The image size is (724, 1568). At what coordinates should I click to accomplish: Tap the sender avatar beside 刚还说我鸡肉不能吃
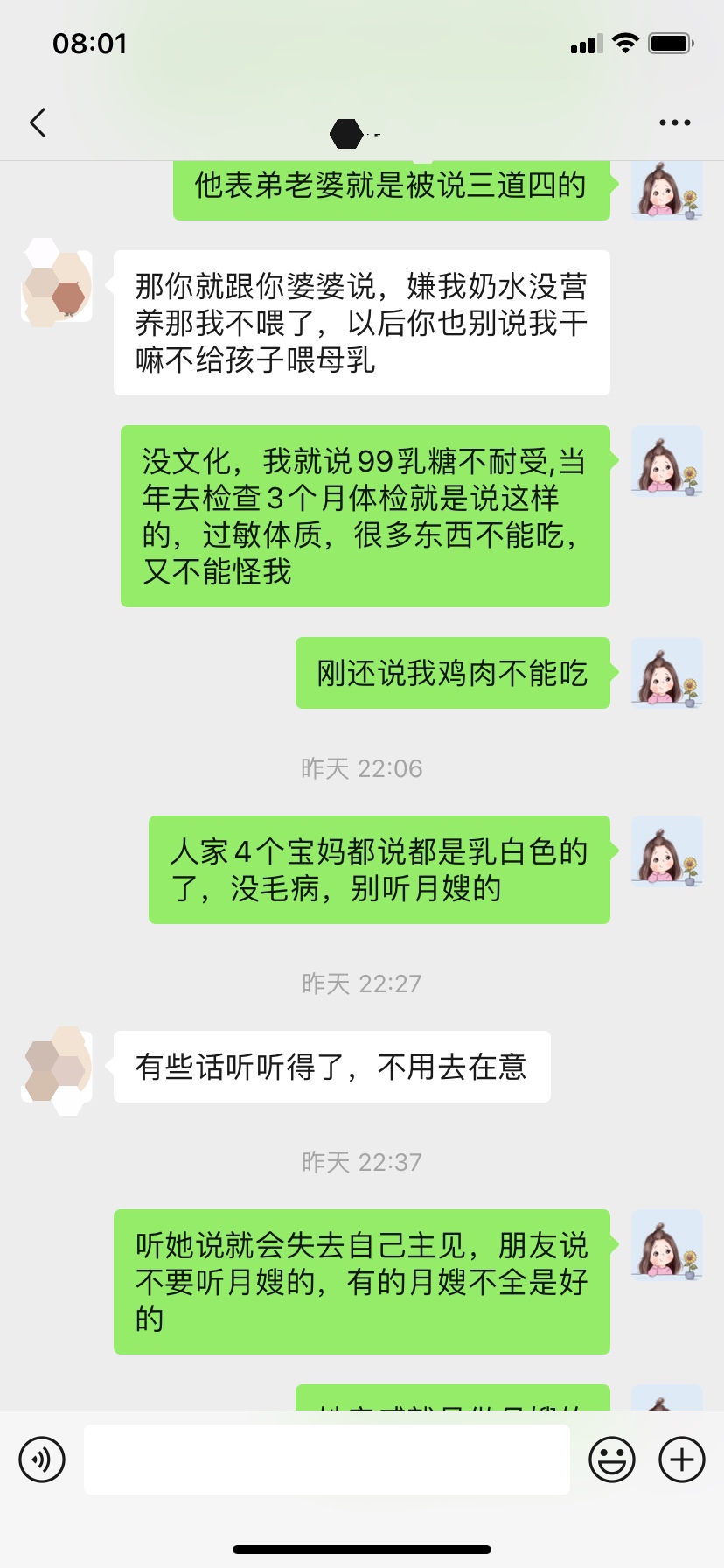coord(666,673)
